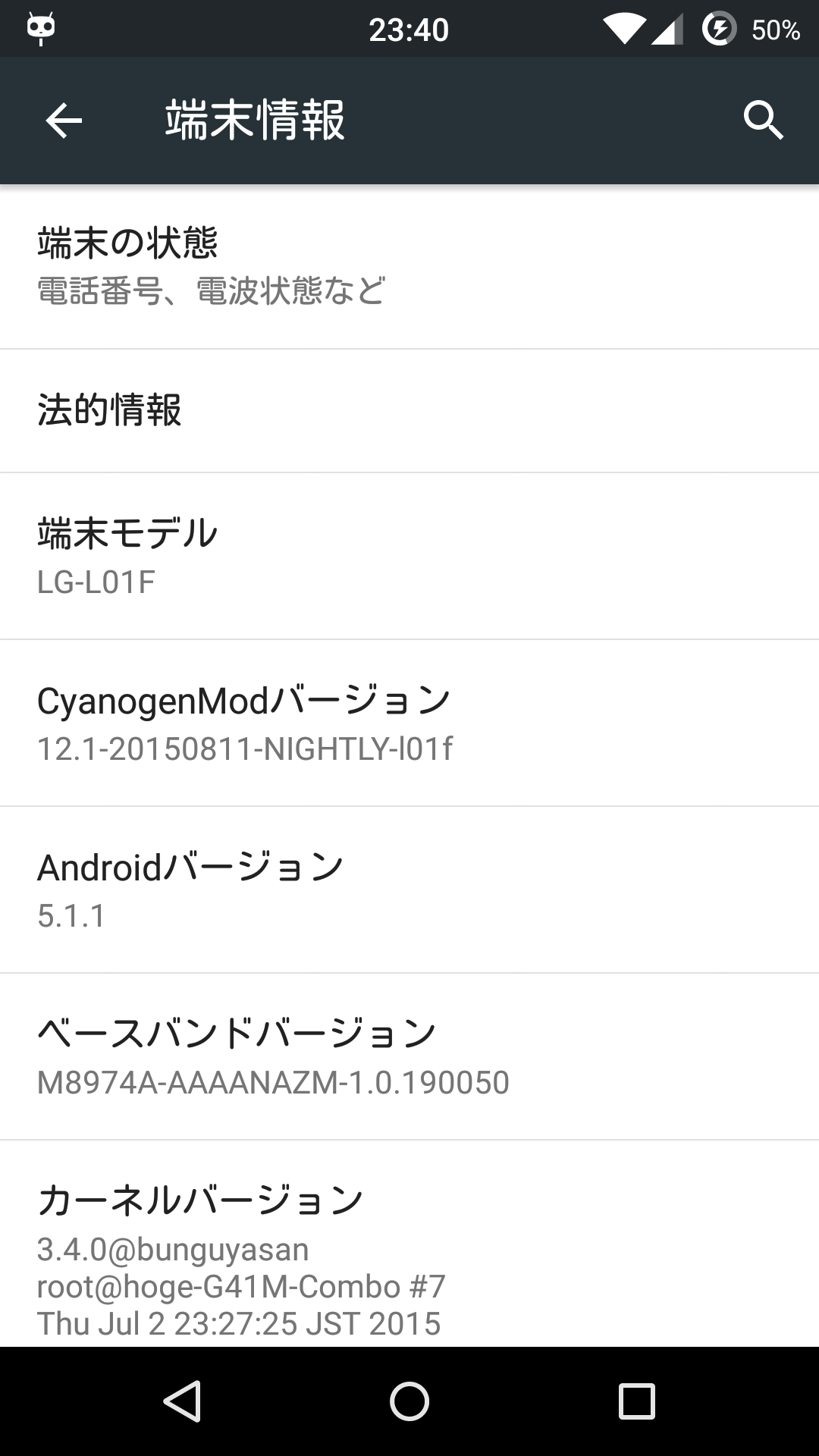Image resolution: width=819 pixels, height=1456 pixels.
Task: Open the recent apps overview
Action: [636, 1401]
